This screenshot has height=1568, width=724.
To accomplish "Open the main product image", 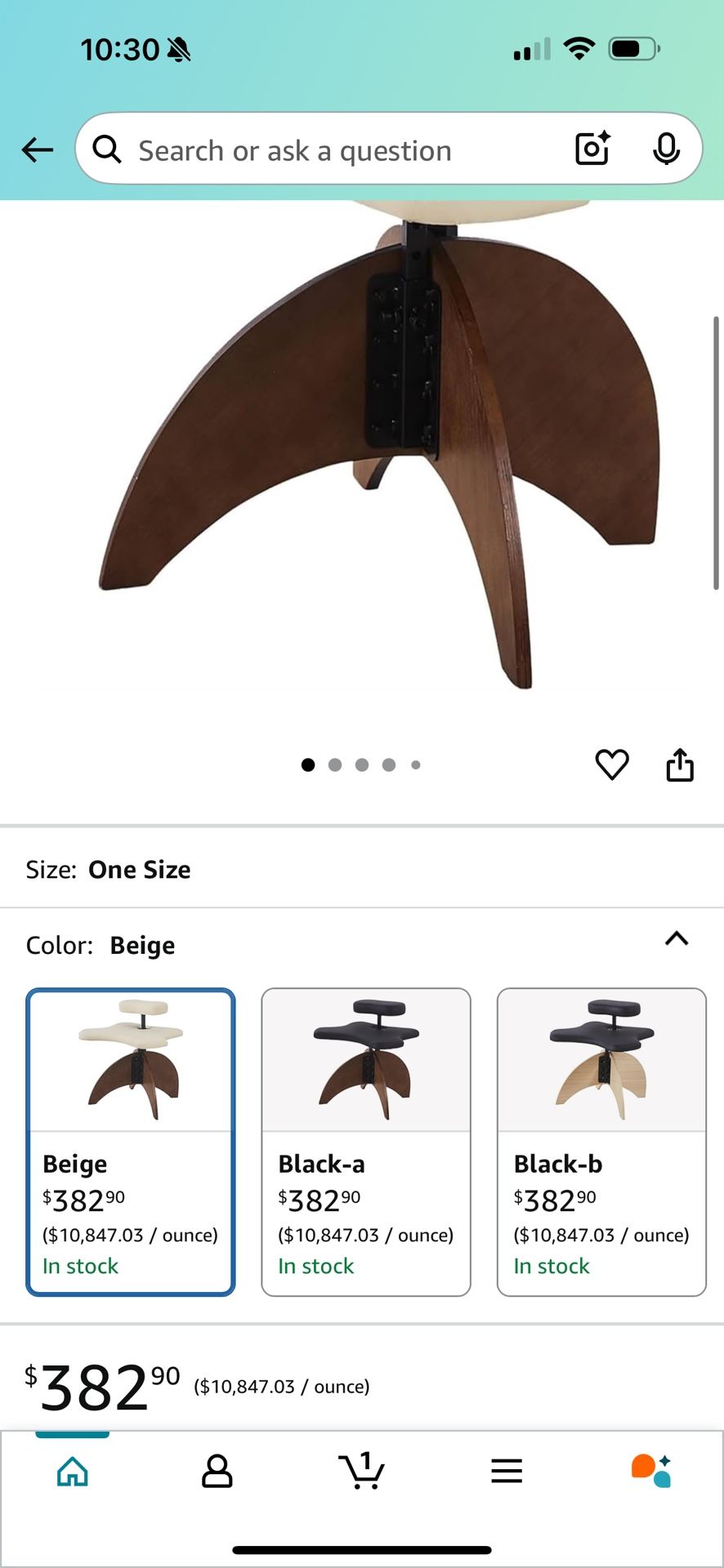I will [361, 457].
